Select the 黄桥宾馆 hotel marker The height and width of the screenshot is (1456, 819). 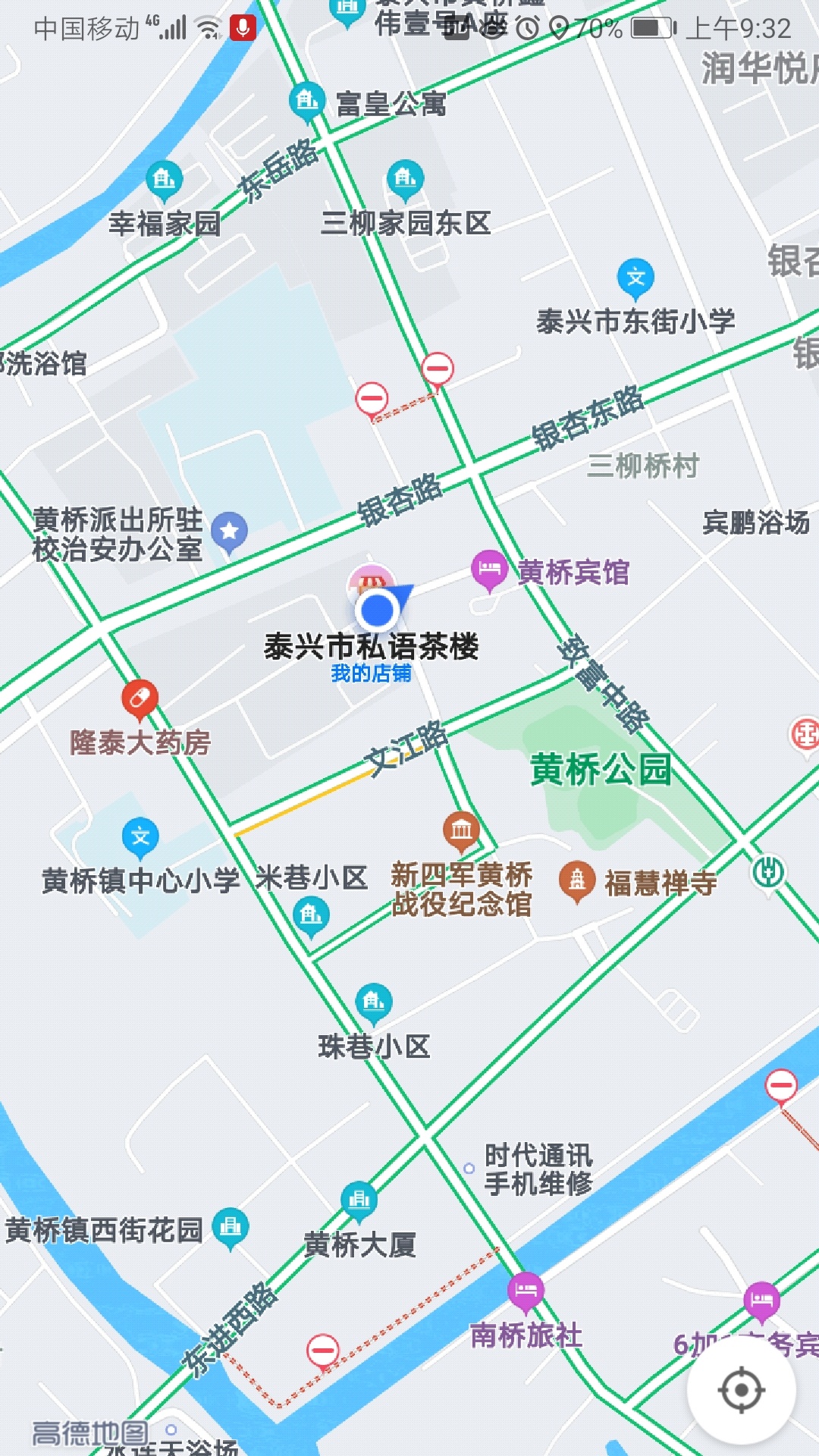coord(489,570)
